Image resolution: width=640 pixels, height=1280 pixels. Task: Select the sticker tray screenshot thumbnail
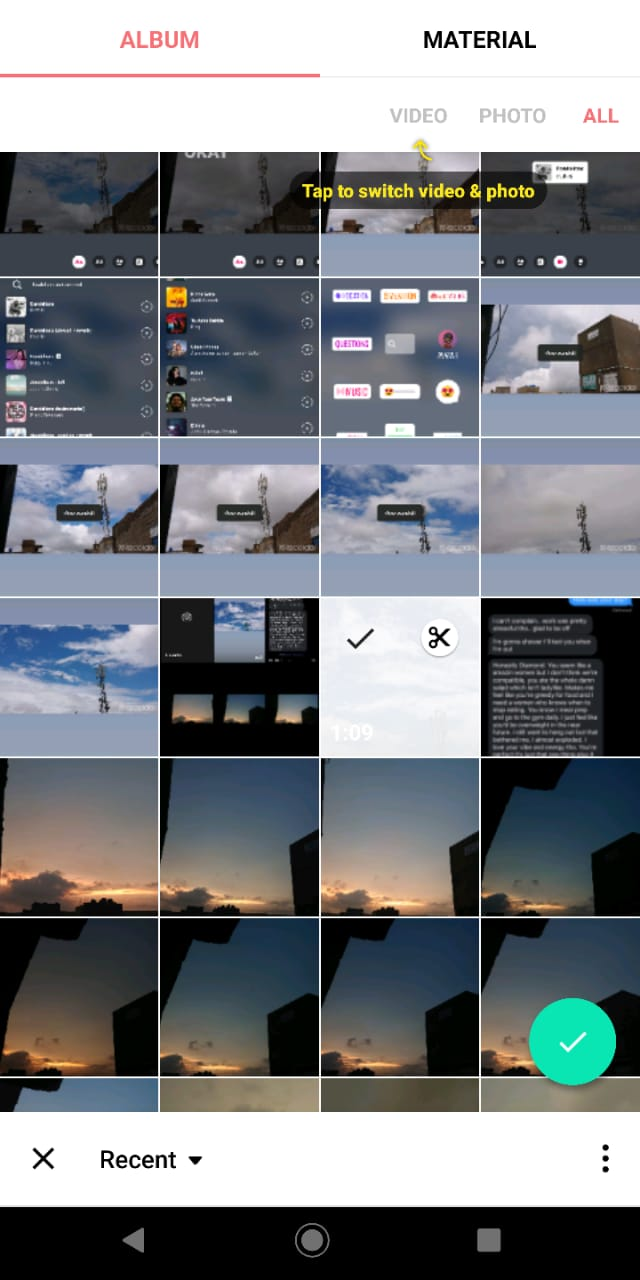[400, 357]
